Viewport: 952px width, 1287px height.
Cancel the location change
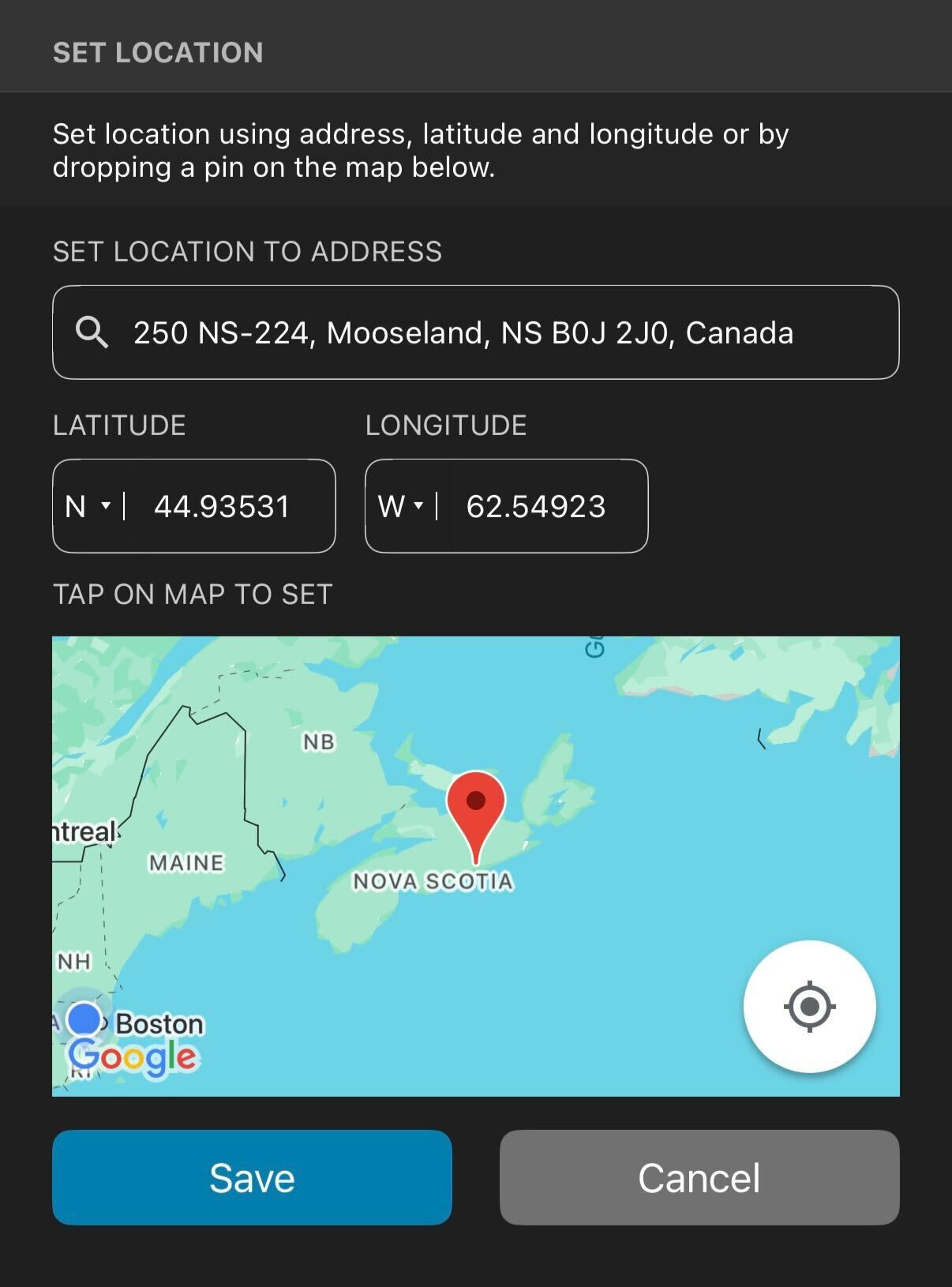tap(699, 1178)
